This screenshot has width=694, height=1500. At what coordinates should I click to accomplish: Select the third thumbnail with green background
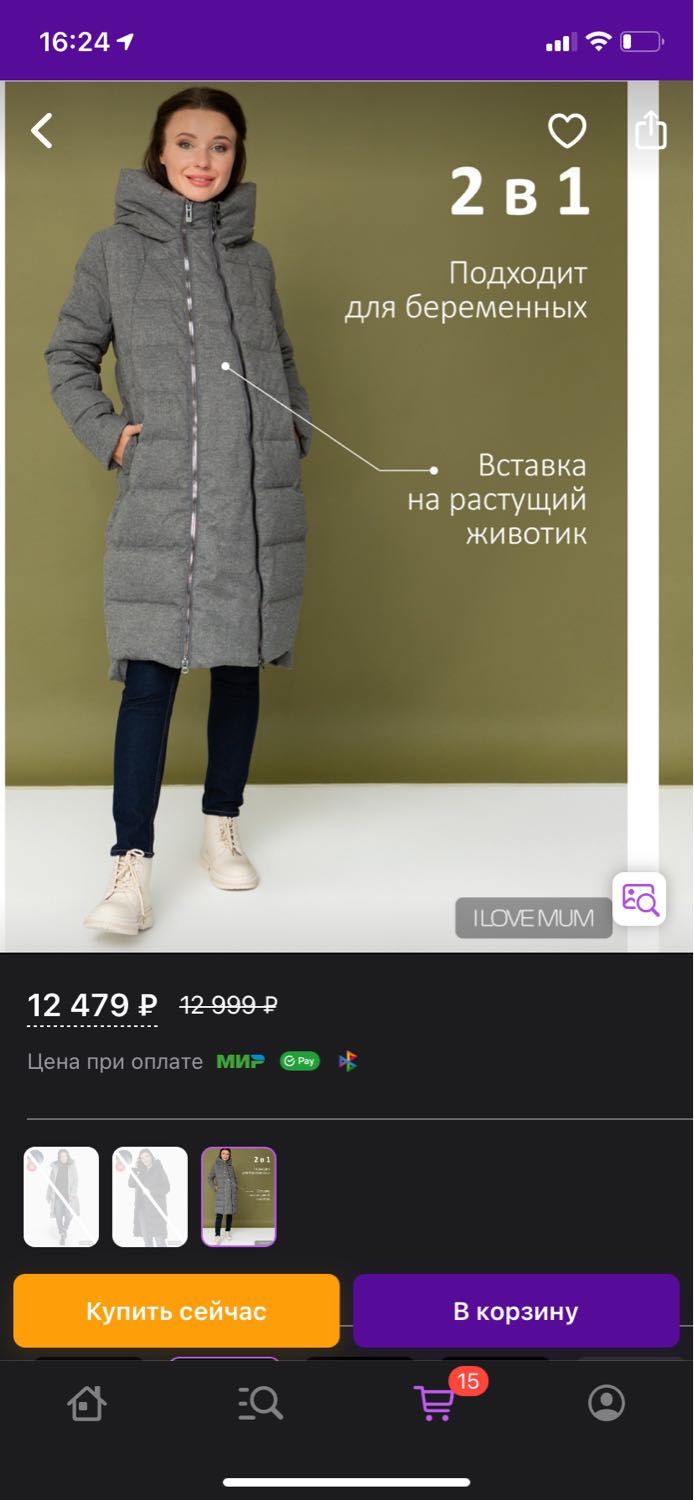[x=239, y=1197]
